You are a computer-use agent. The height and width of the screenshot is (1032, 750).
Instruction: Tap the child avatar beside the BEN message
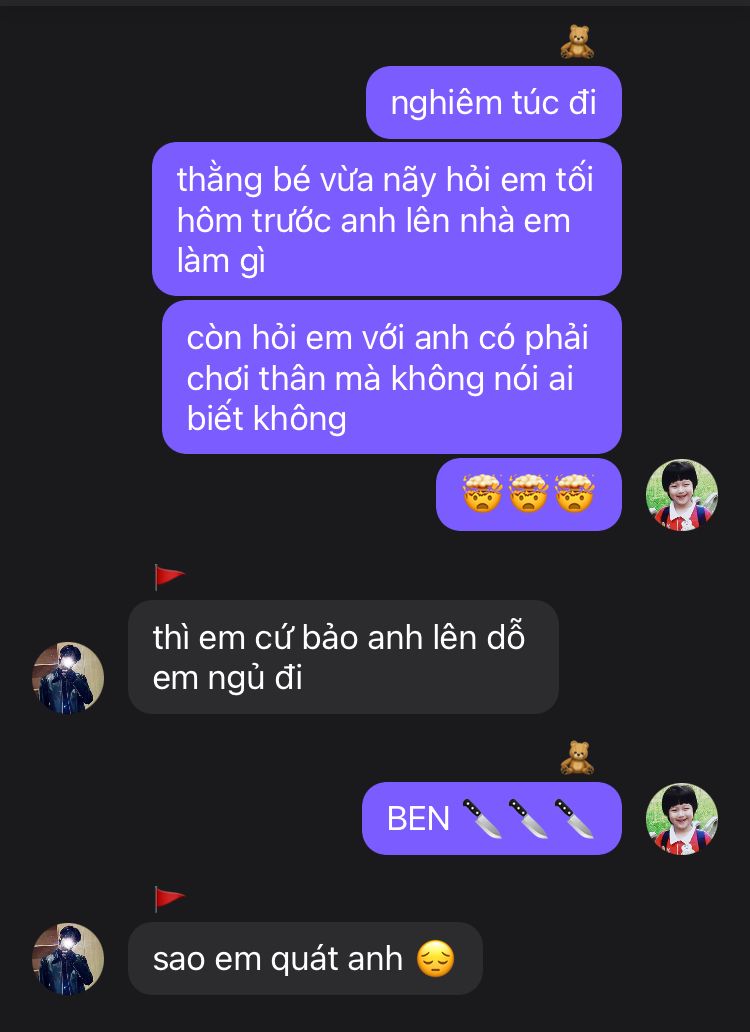682,818
